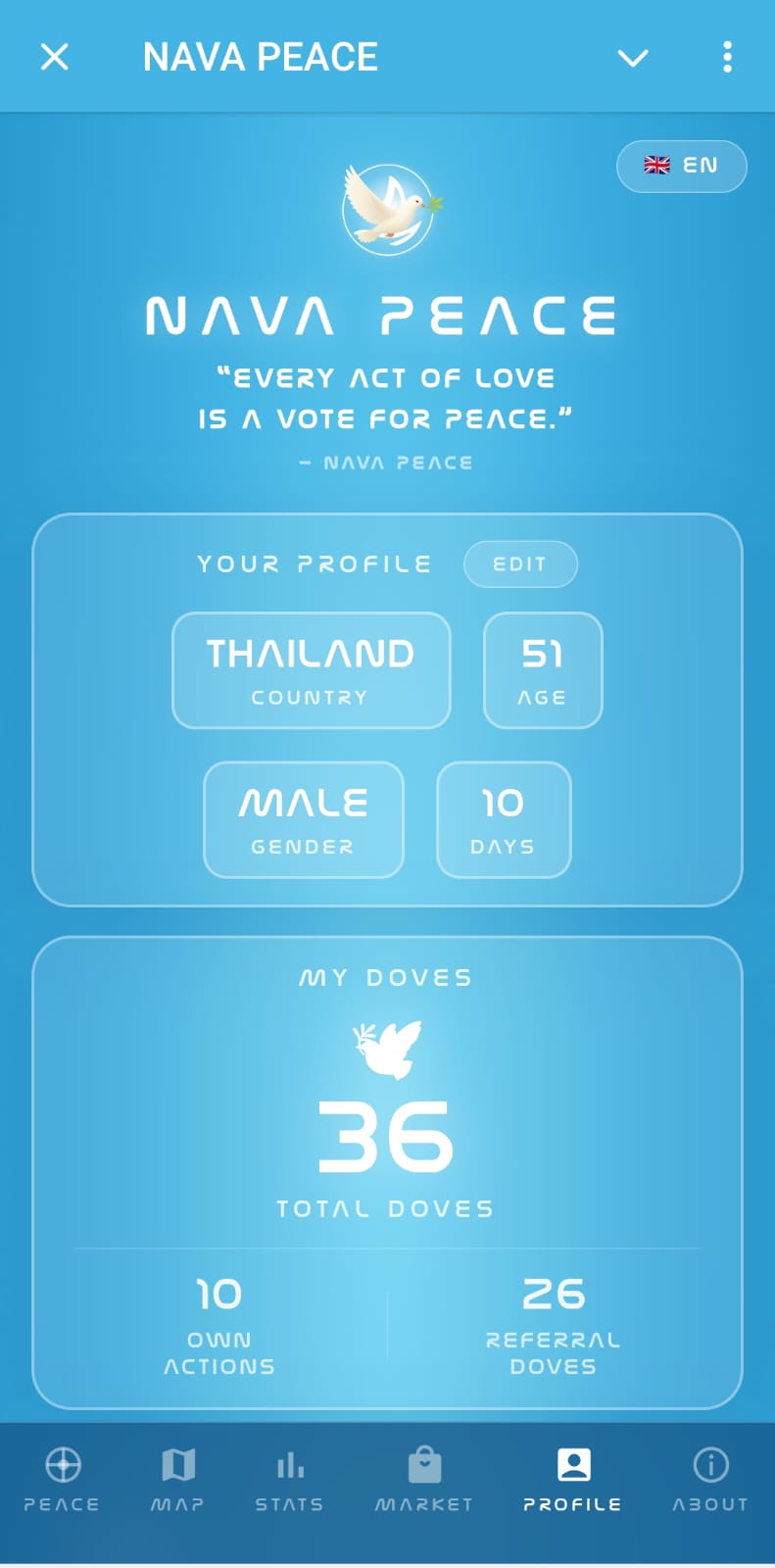Toggle the 10 Days card in profile
This screenshot has height=1568, width=775.
pyautogui.click(x=504, y=820)
